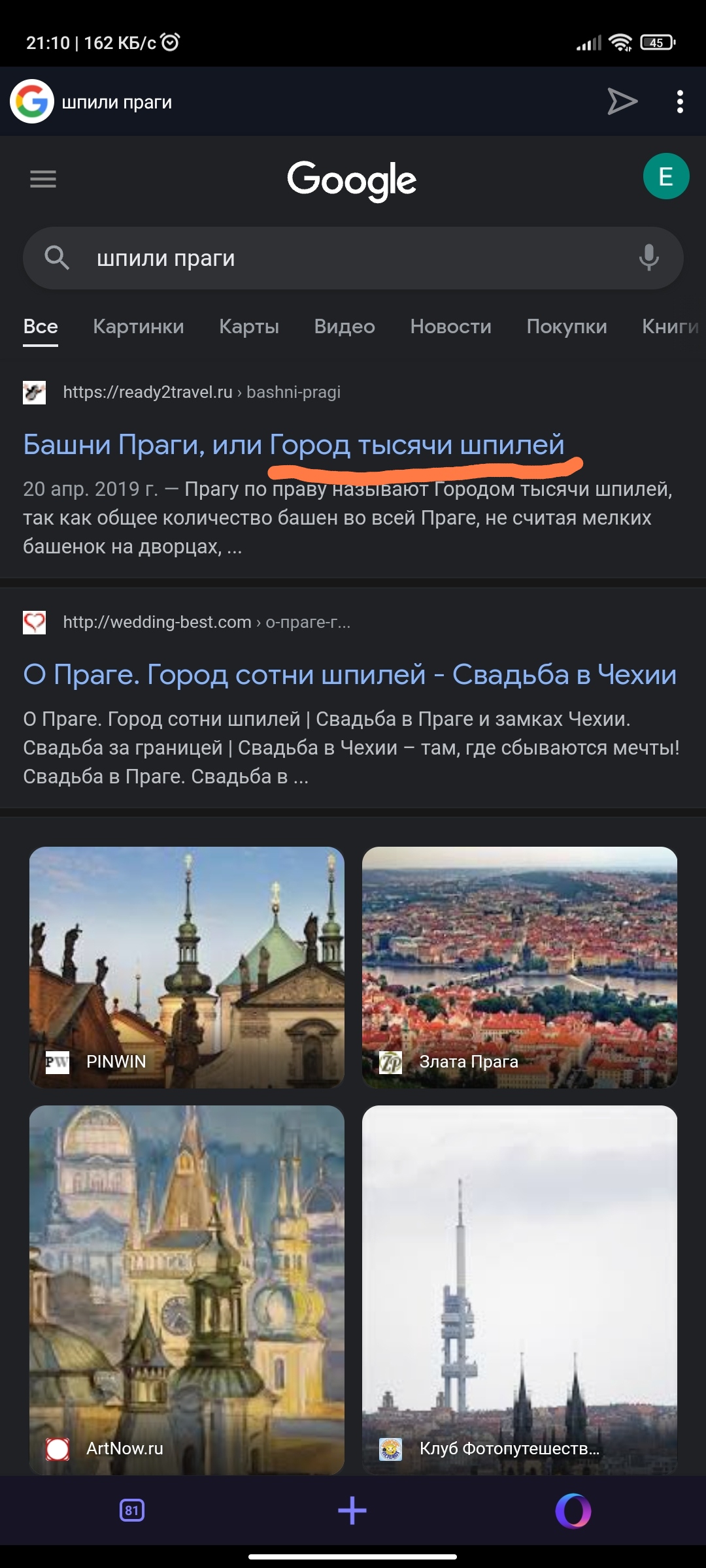Image resolution: width=706 pixels, height=1568 pixels.
Task: Switch to the Картинки tab
Action: (139, 326)
